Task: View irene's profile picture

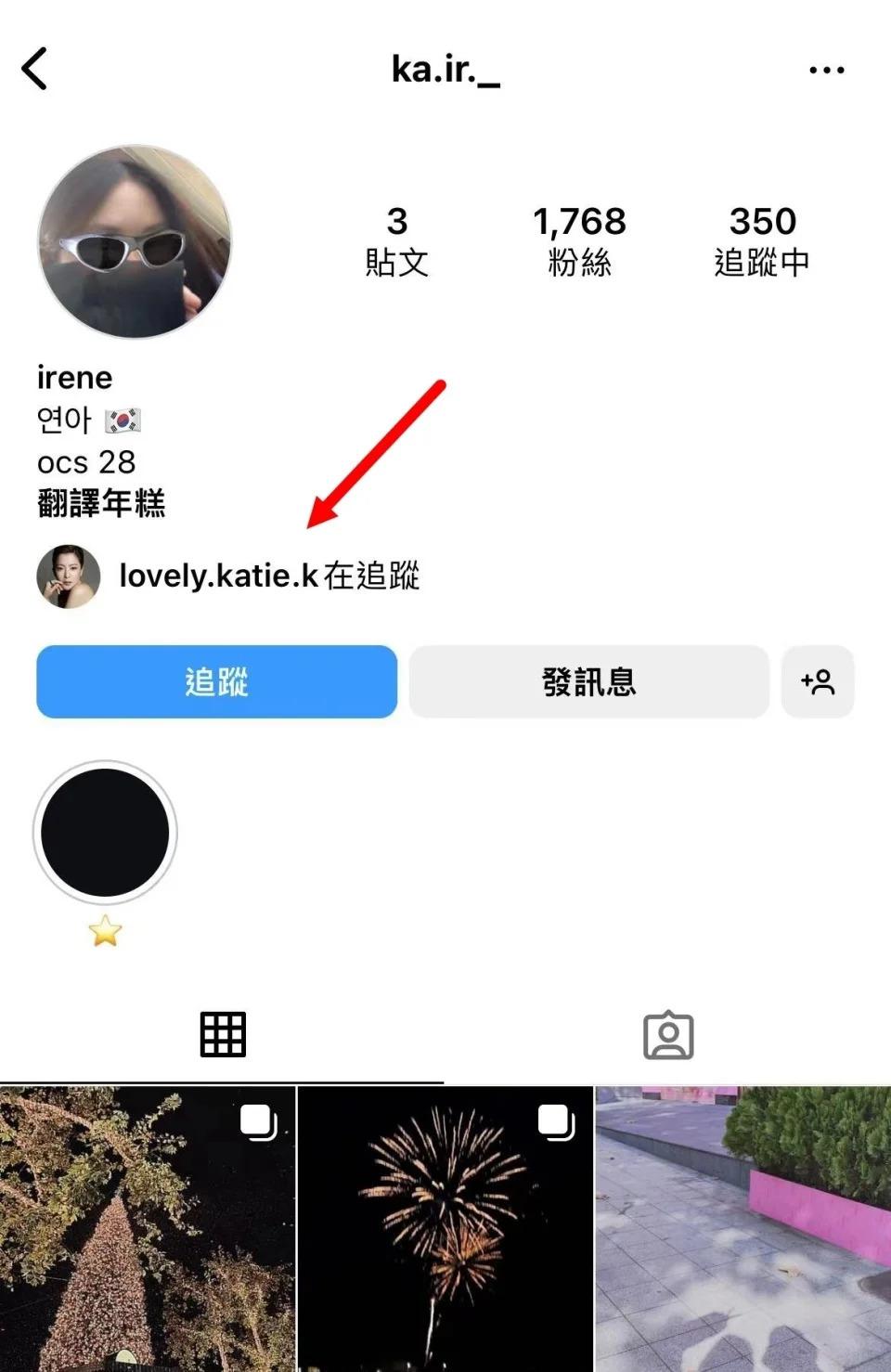Action: tap(135, 241)
